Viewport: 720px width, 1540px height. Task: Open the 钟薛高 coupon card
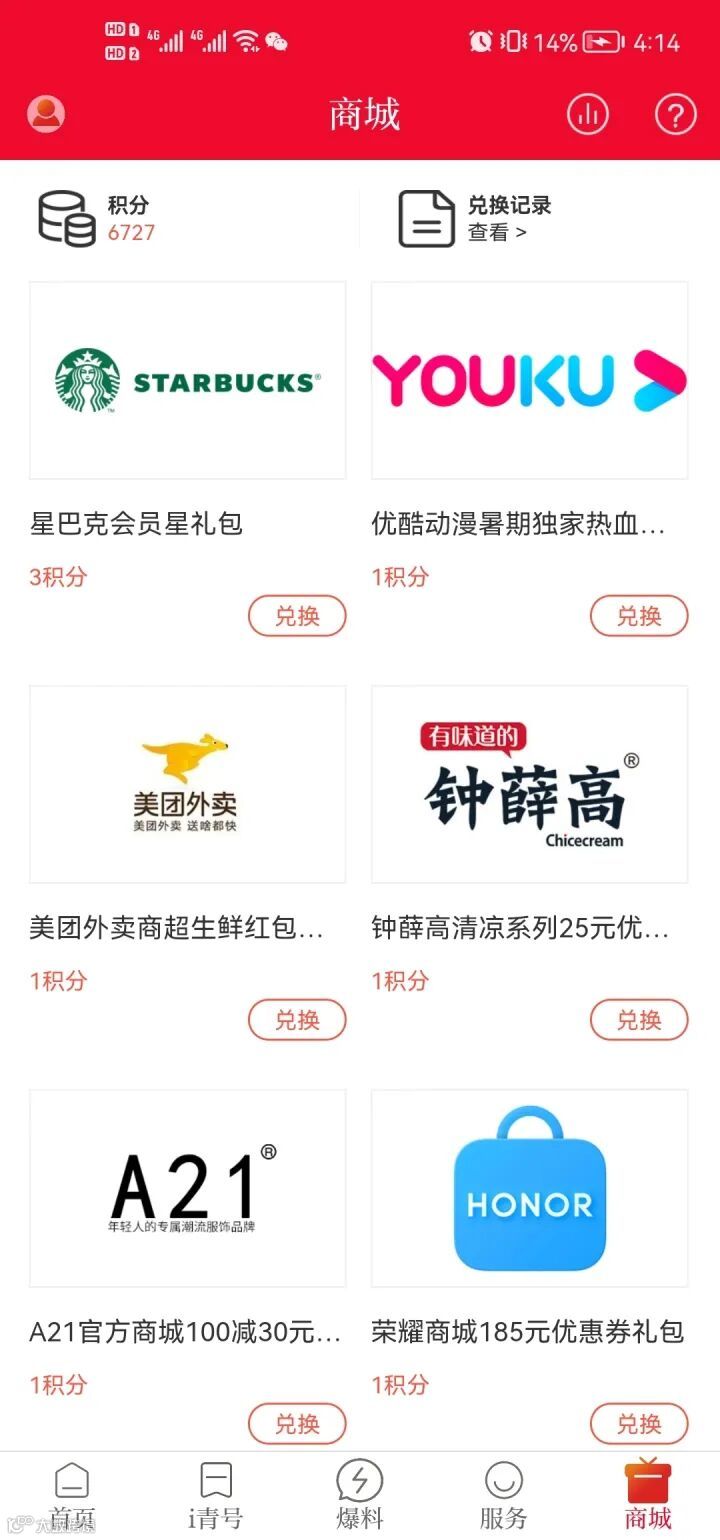[529, 784]
